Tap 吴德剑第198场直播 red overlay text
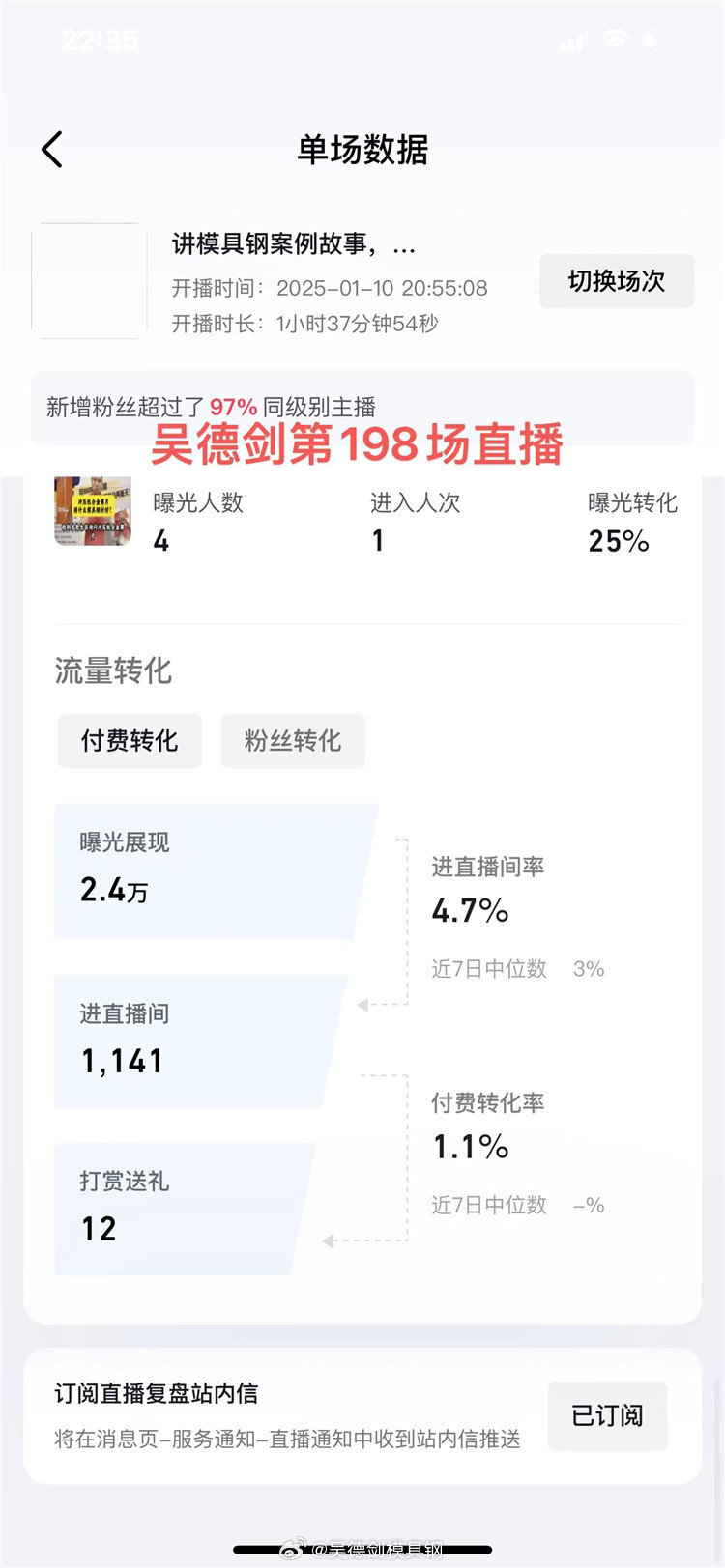The width and height of the screenshot is (725, 1568). point(362,449)
